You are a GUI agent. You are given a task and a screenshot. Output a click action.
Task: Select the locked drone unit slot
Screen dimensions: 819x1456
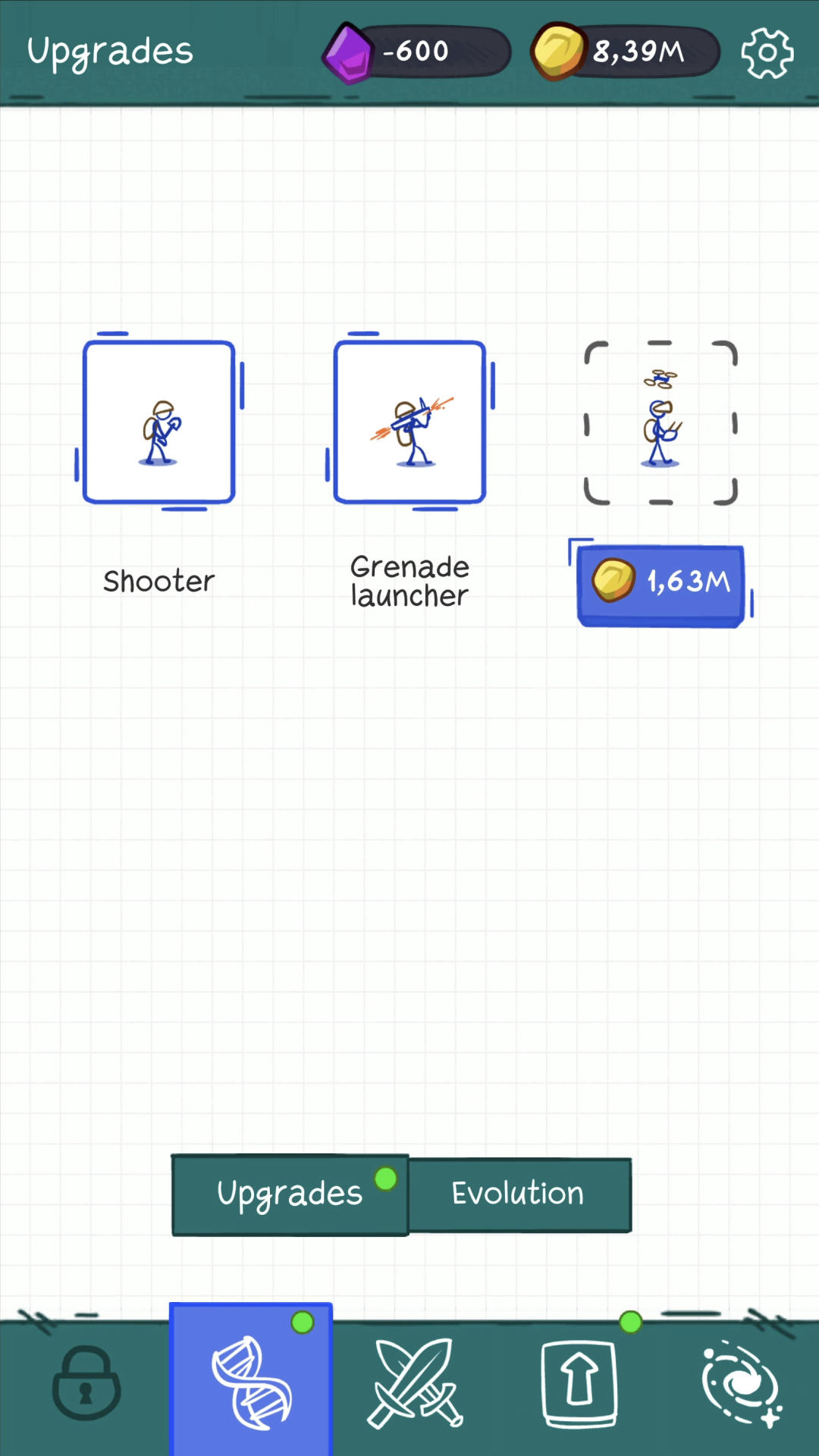(661, 422)
